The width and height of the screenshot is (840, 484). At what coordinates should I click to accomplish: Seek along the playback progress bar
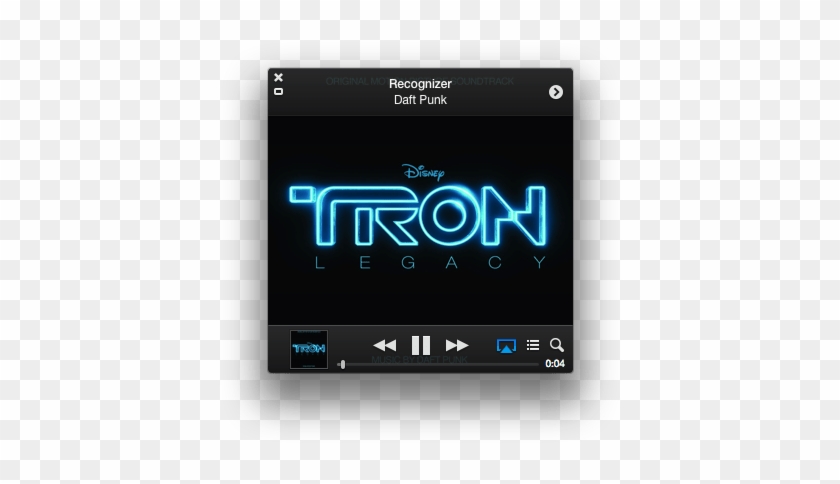coord(440,364)
